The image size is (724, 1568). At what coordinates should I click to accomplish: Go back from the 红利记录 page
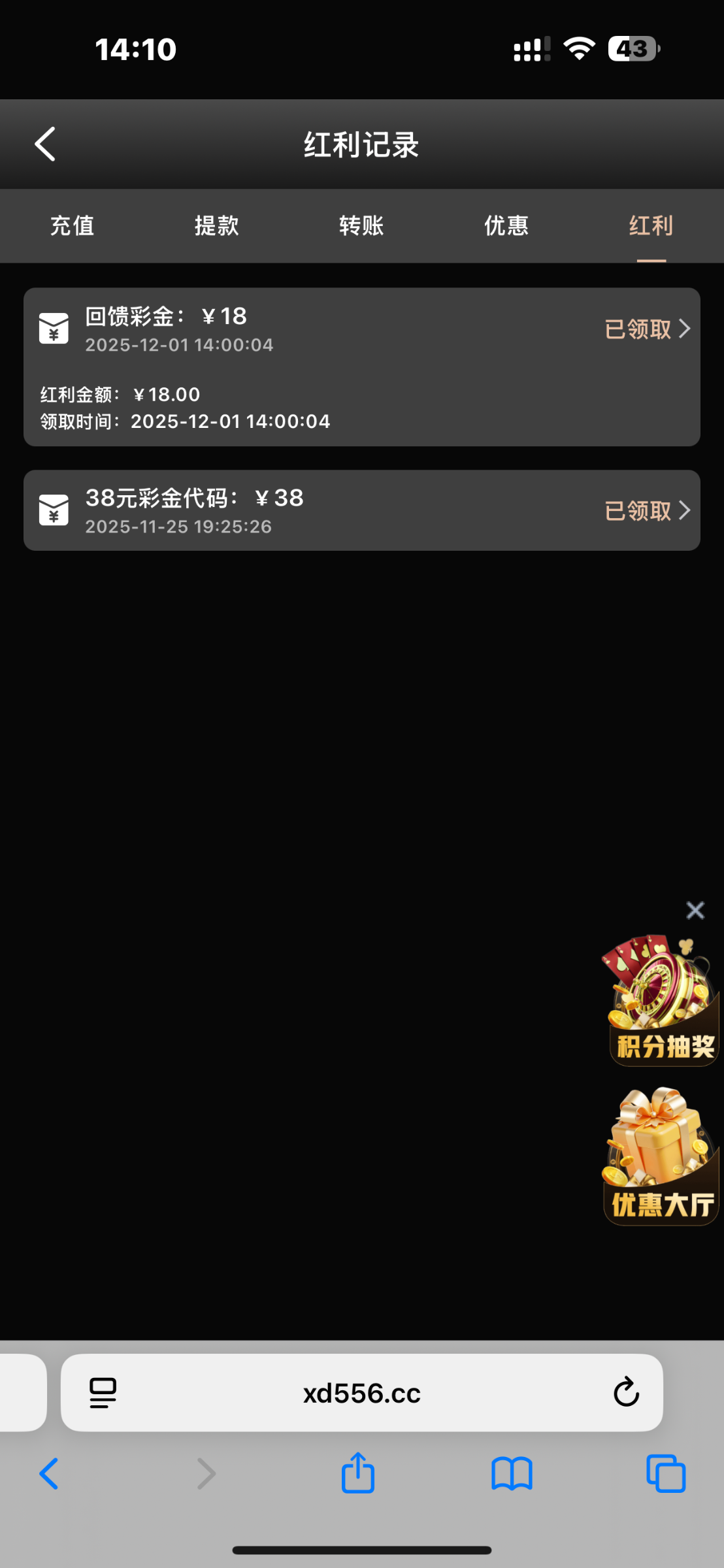coord(45,144)
